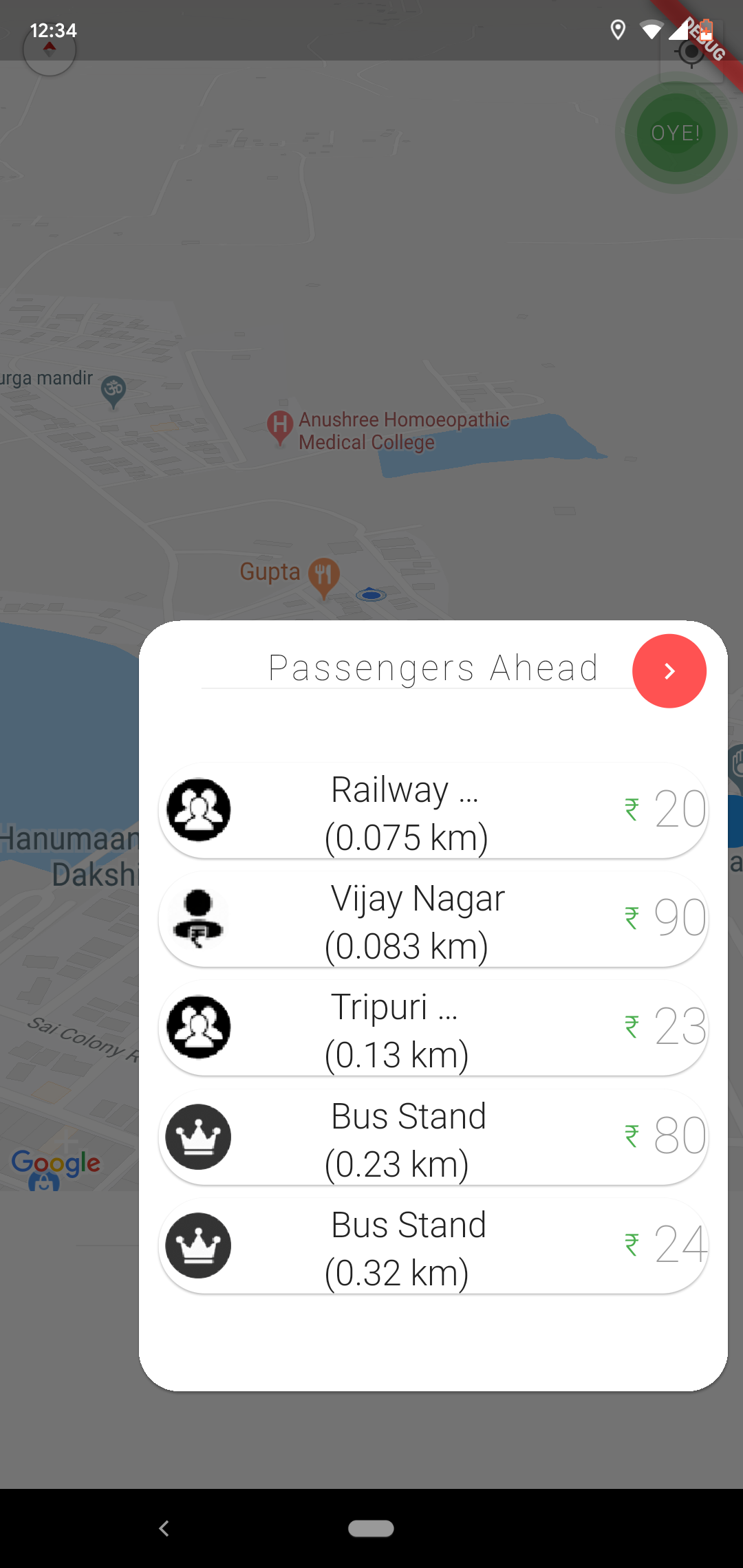
Task: Click the crown icon for Bus Stand (0.32 km)
Action: point(197,1245)
